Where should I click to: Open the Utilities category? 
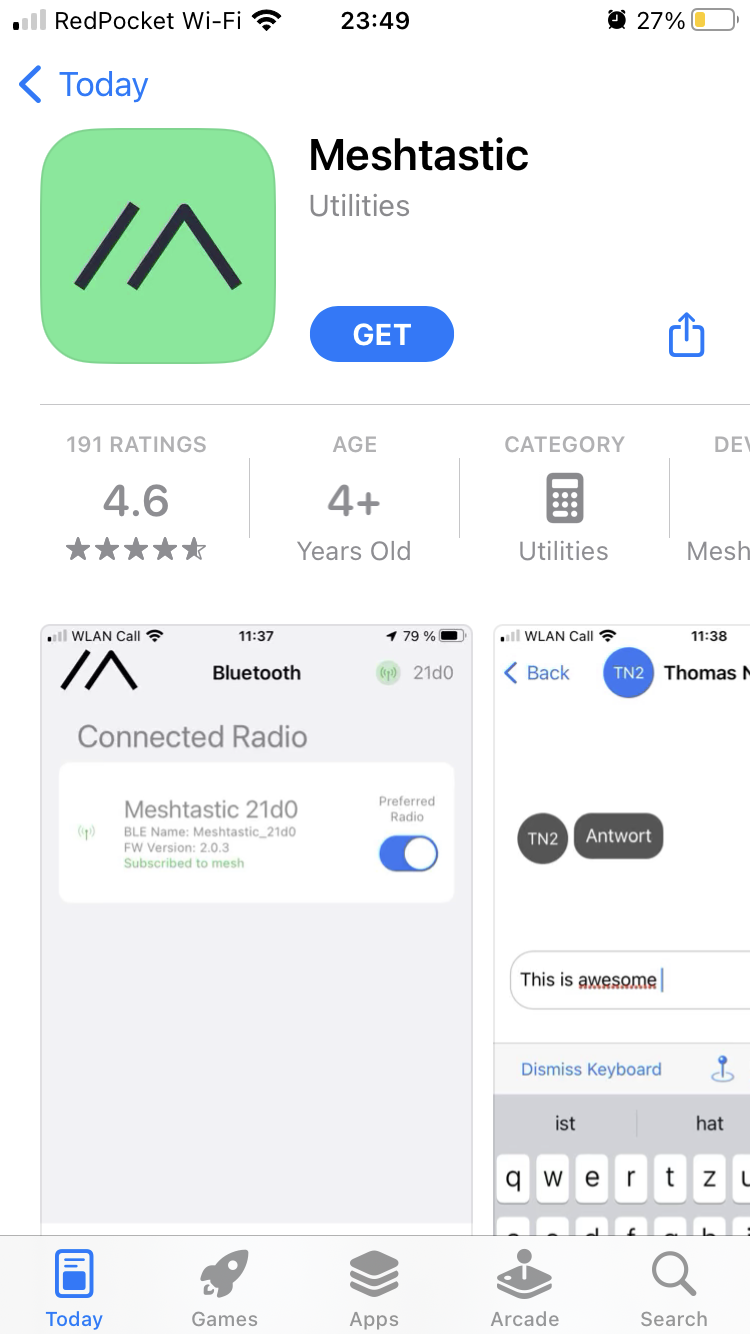tap(564, 500)
